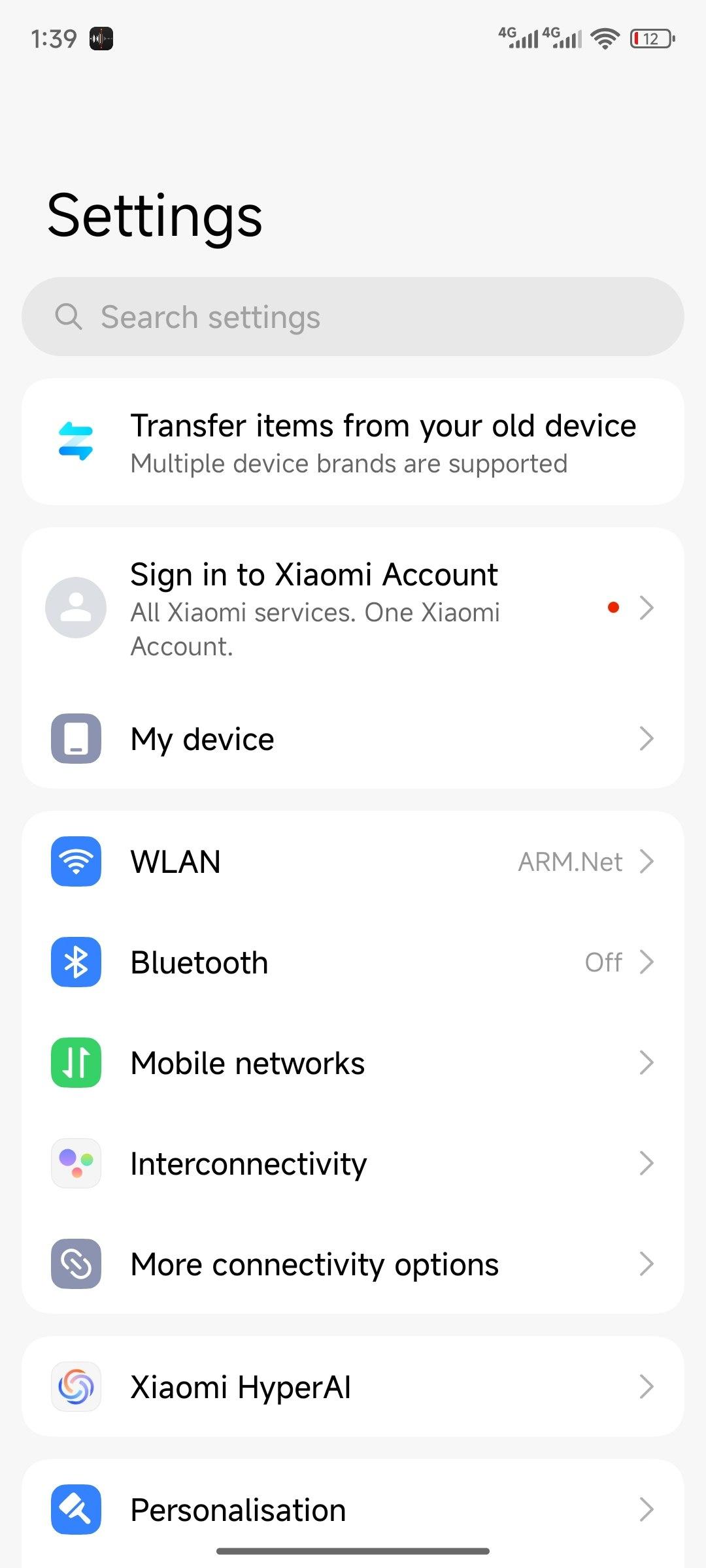Open My device details
The image size is (706, 1568).
tap(353, 739)
